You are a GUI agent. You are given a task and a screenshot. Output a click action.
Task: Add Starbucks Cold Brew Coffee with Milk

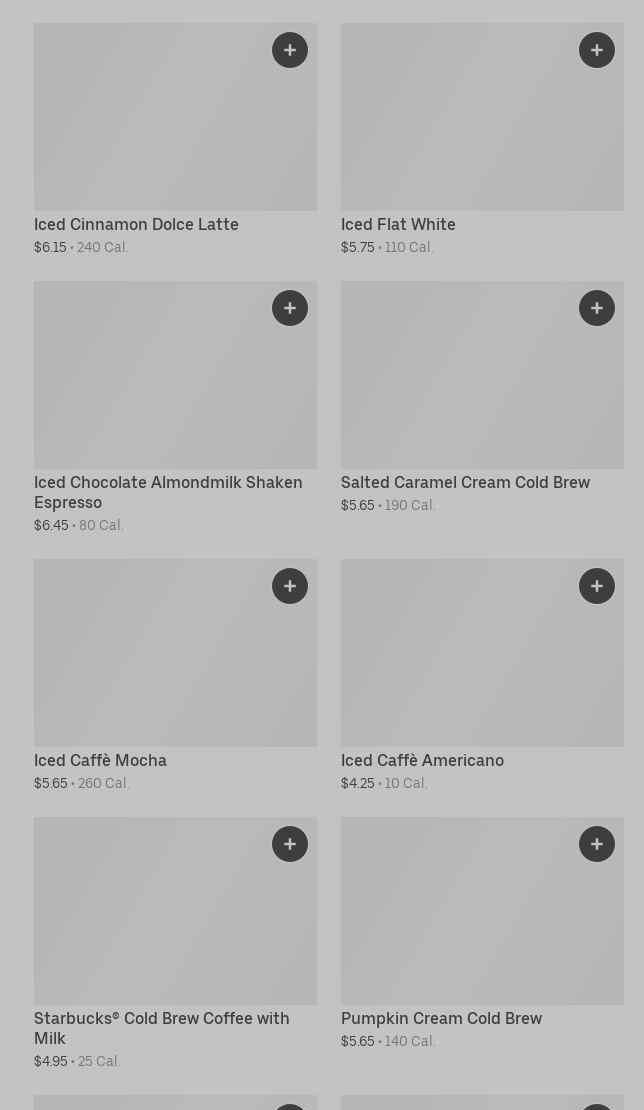click(290, 844)
